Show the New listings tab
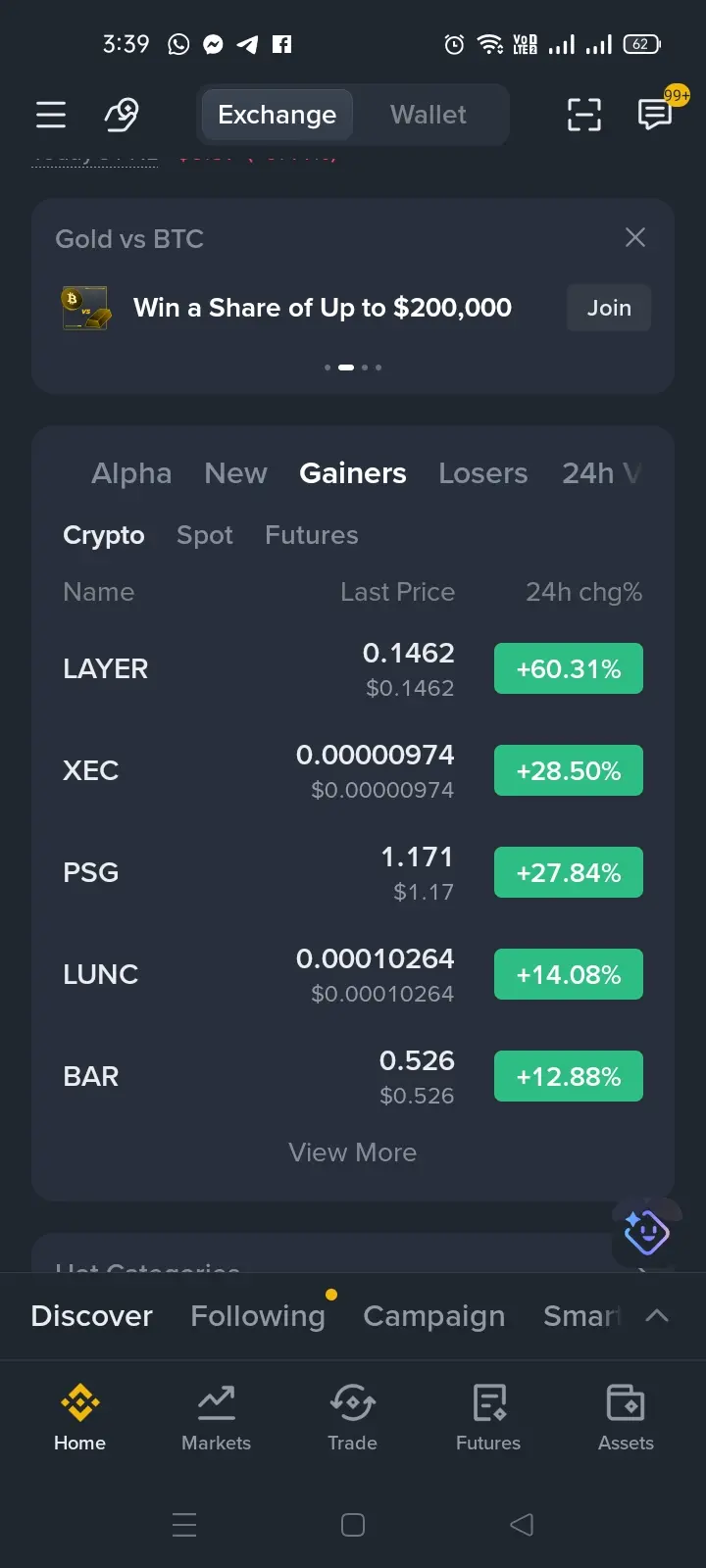This screenshot has width=706, height=1568. pyautogui.click(x=235, y=473)
